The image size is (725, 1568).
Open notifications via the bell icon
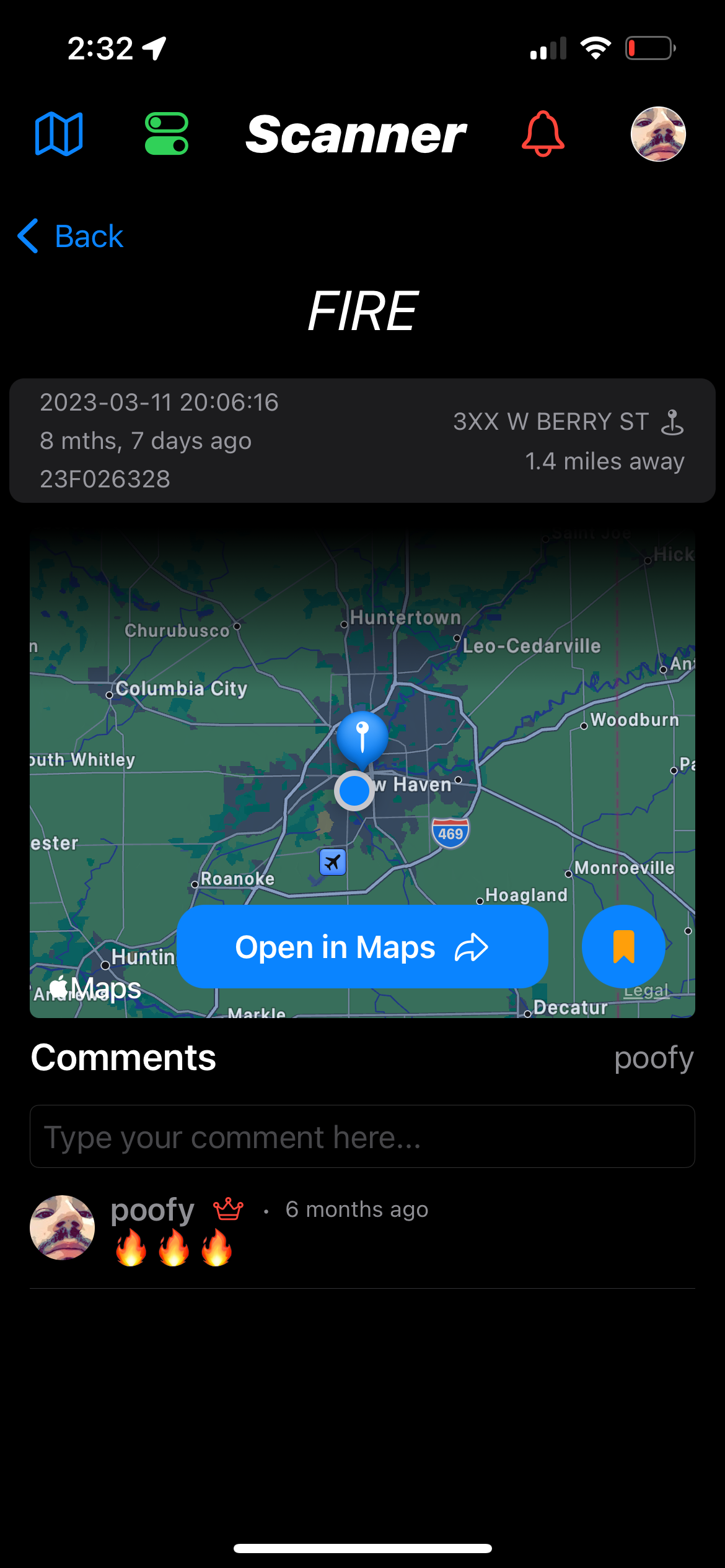pyautogui.click(x=542, y=134)
